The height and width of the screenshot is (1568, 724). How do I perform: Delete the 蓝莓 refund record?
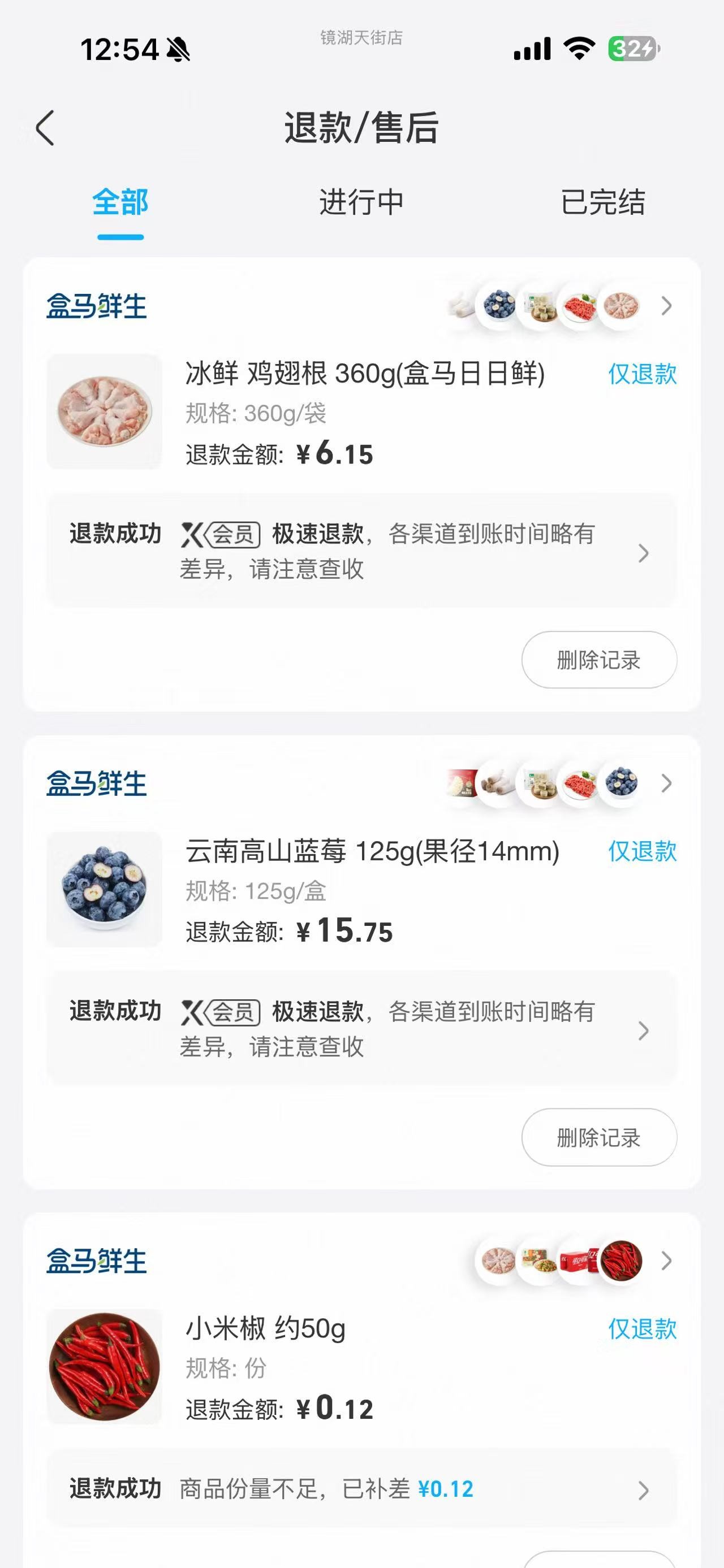pyautogui.click(x=599, y=1138)
